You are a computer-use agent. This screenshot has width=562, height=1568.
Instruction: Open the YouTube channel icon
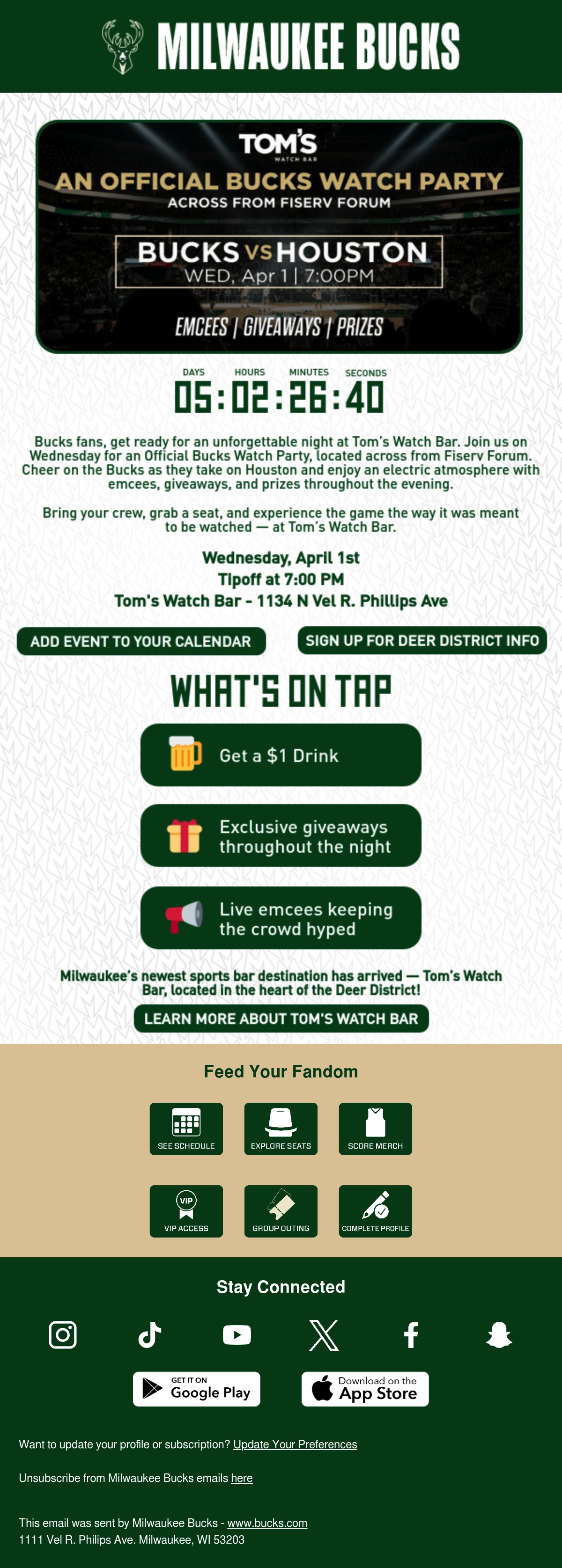tap(237, 1335)
